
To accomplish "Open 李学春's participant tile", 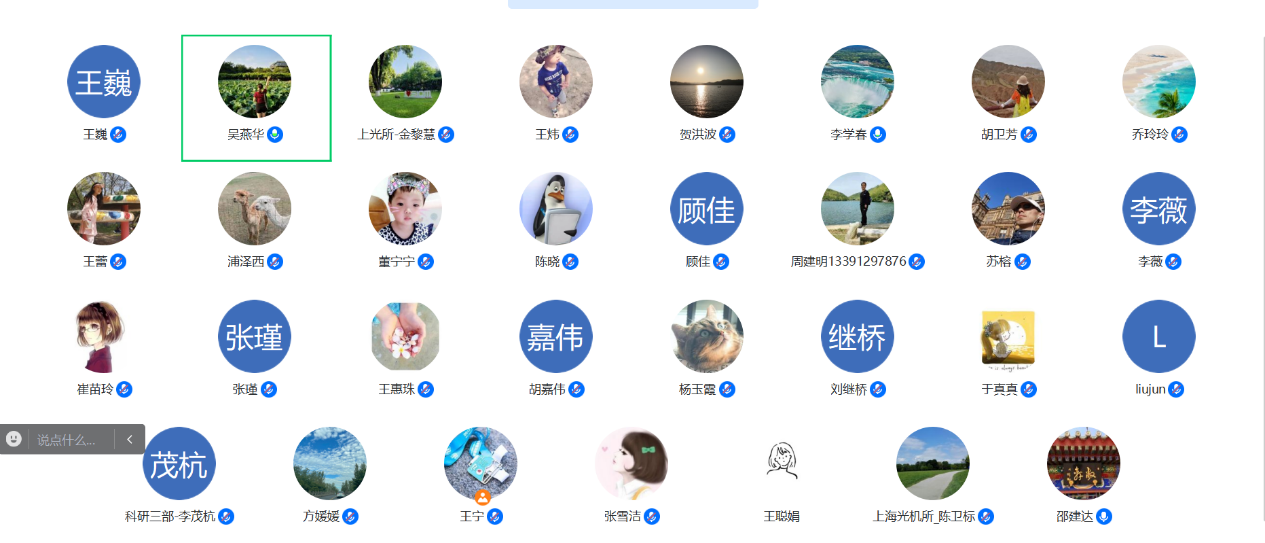I will pyautogui.click(x=857, y=82).
